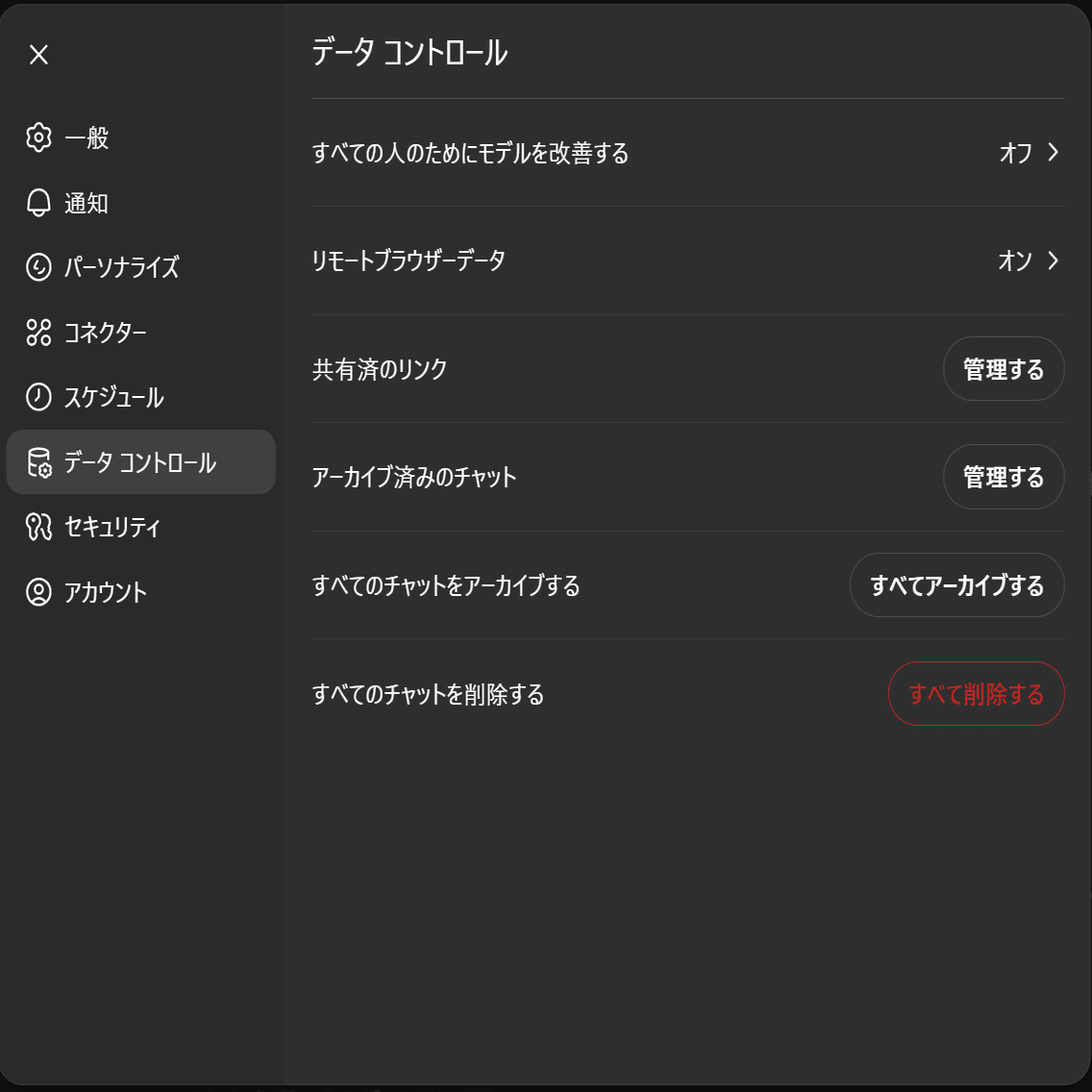Close the settings panel
Screen dimensions: 1092x1092
(x=38, y=55)
